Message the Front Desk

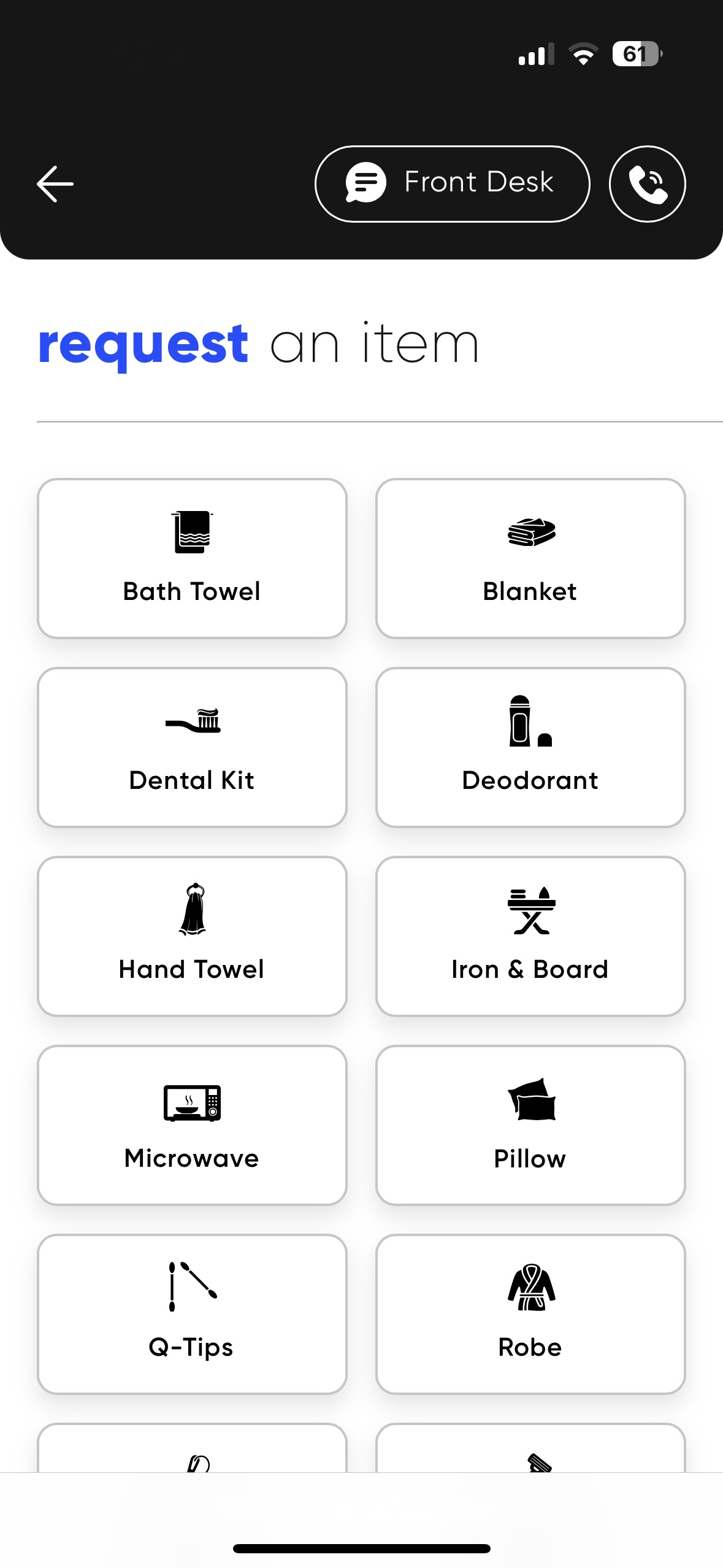pyautogui.click(x=452, y=183)
